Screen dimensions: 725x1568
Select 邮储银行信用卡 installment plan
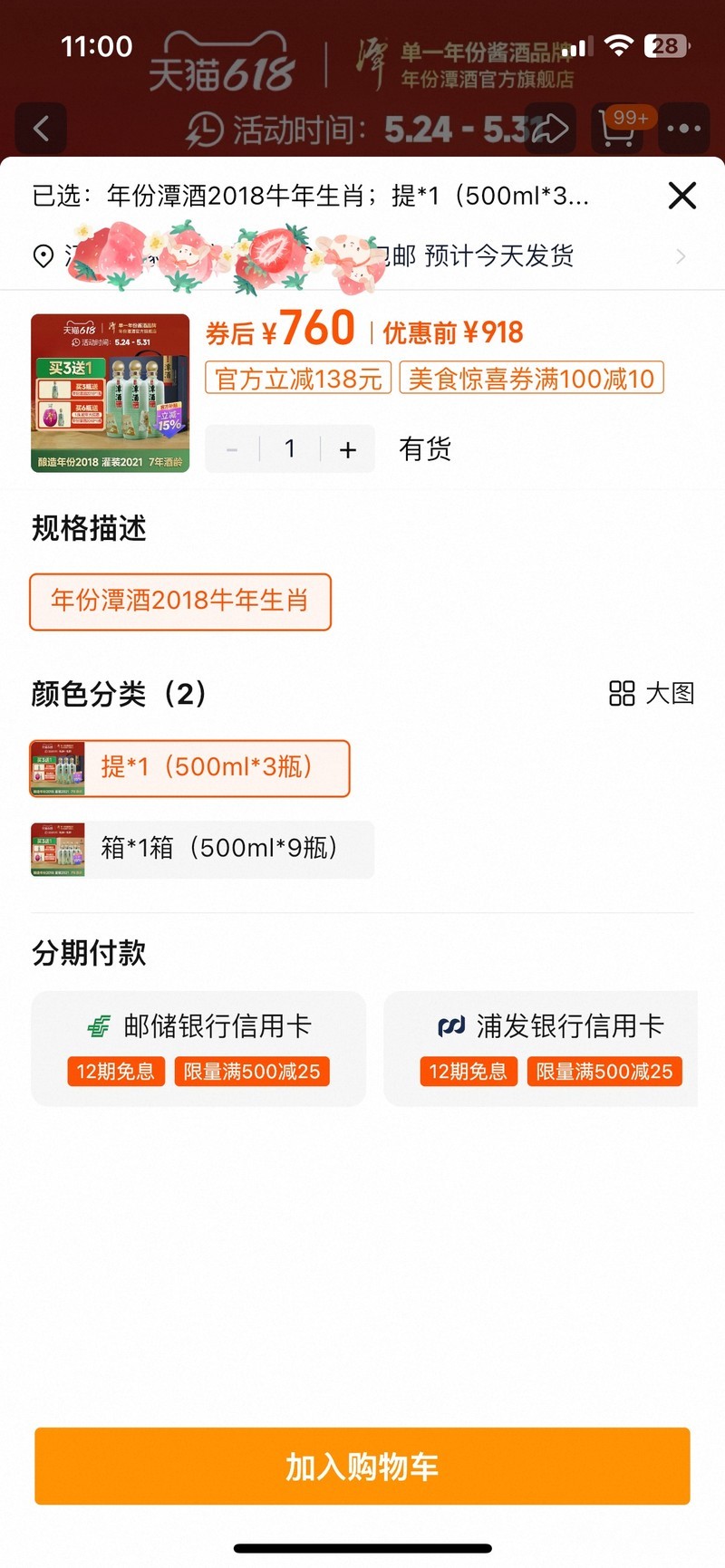[x=198, y=1048]
